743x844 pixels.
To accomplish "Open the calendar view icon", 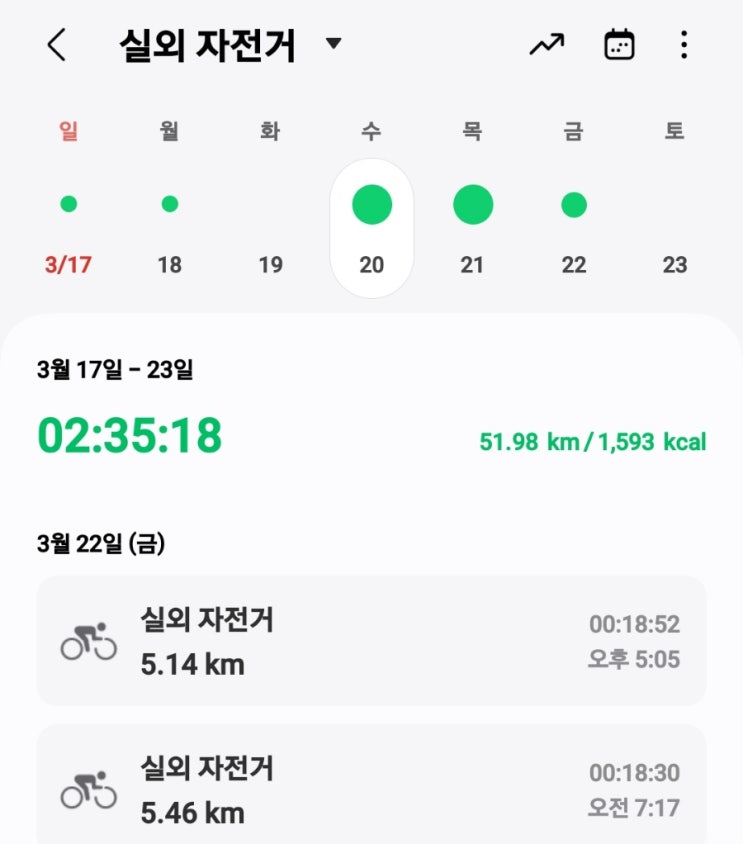I will pyautogui.click(x=619, y=44).
